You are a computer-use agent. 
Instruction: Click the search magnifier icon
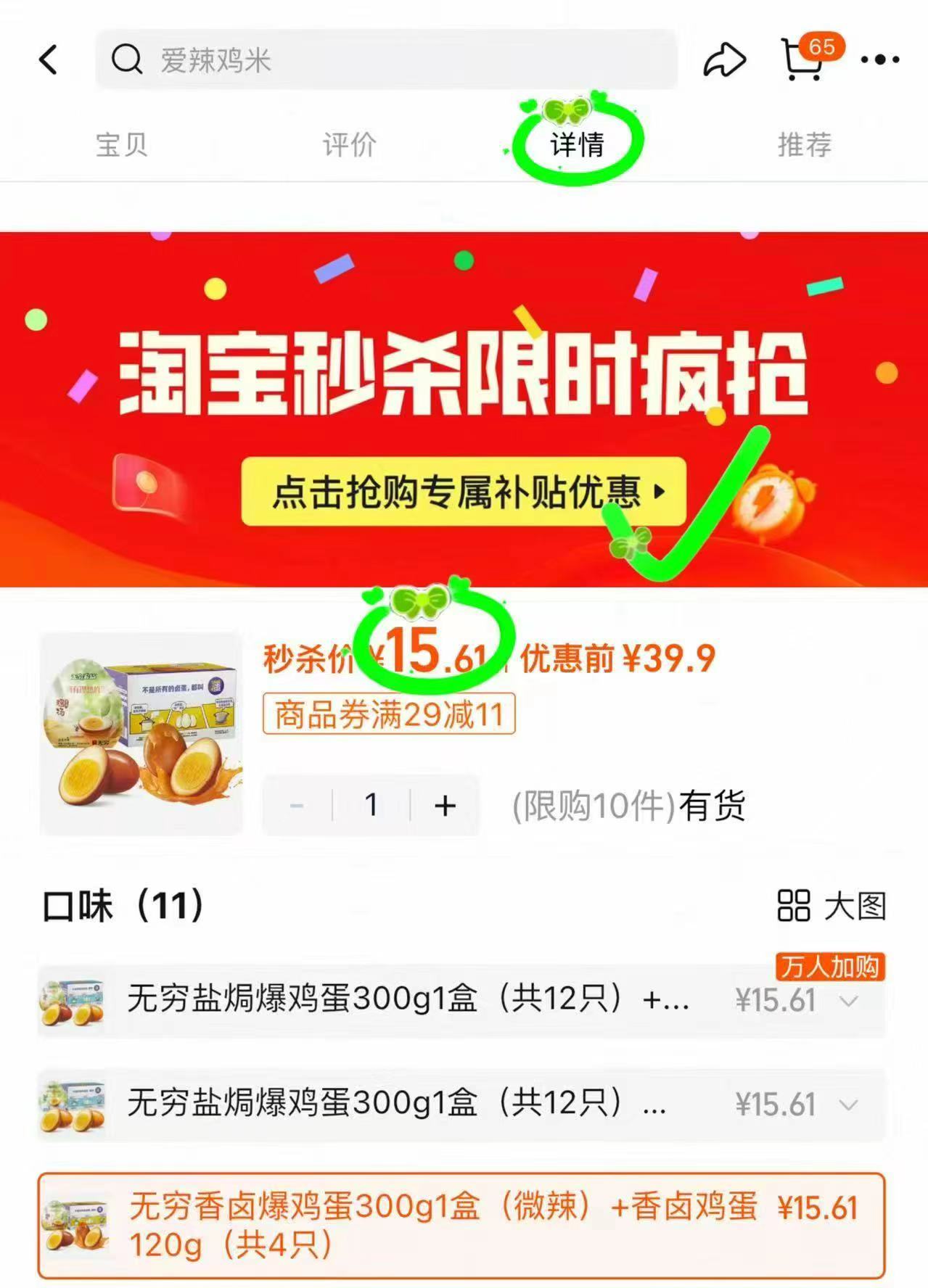point(128,60)
